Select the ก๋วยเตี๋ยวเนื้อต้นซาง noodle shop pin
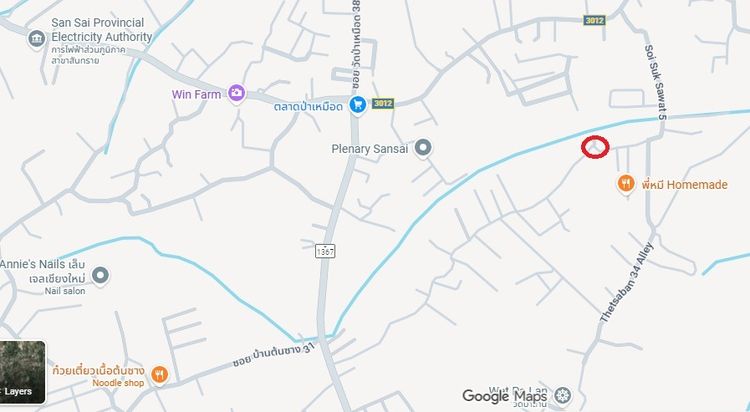750x412 pixels. 160,374
